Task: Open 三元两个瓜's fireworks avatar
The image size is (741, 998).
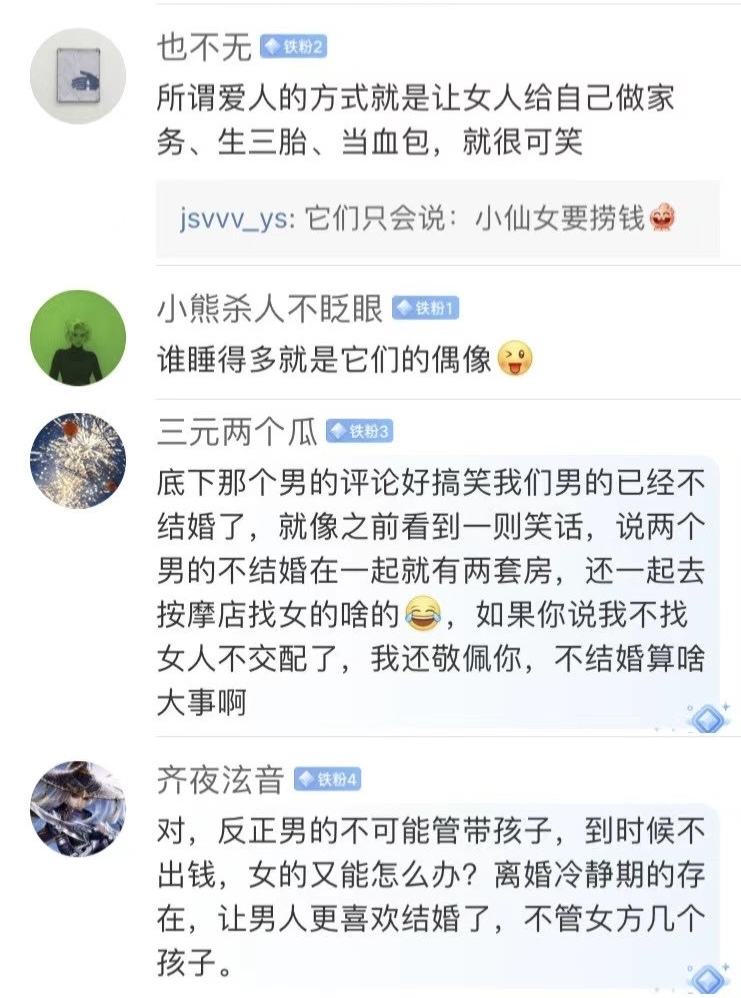Action: [x=78, y=461]
